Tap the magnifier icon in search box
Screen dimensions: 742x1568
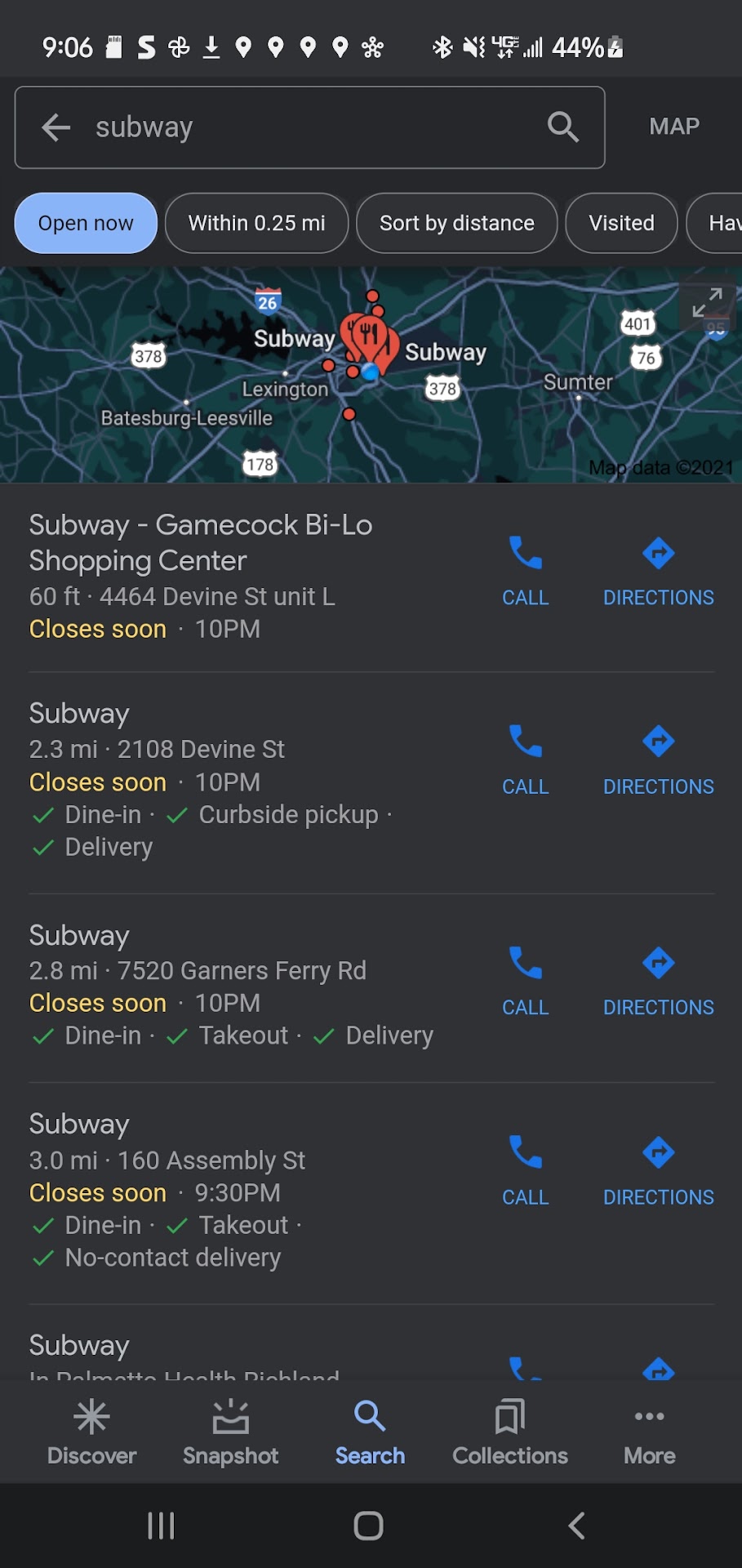pyautogui.click(x=562, y=127)
